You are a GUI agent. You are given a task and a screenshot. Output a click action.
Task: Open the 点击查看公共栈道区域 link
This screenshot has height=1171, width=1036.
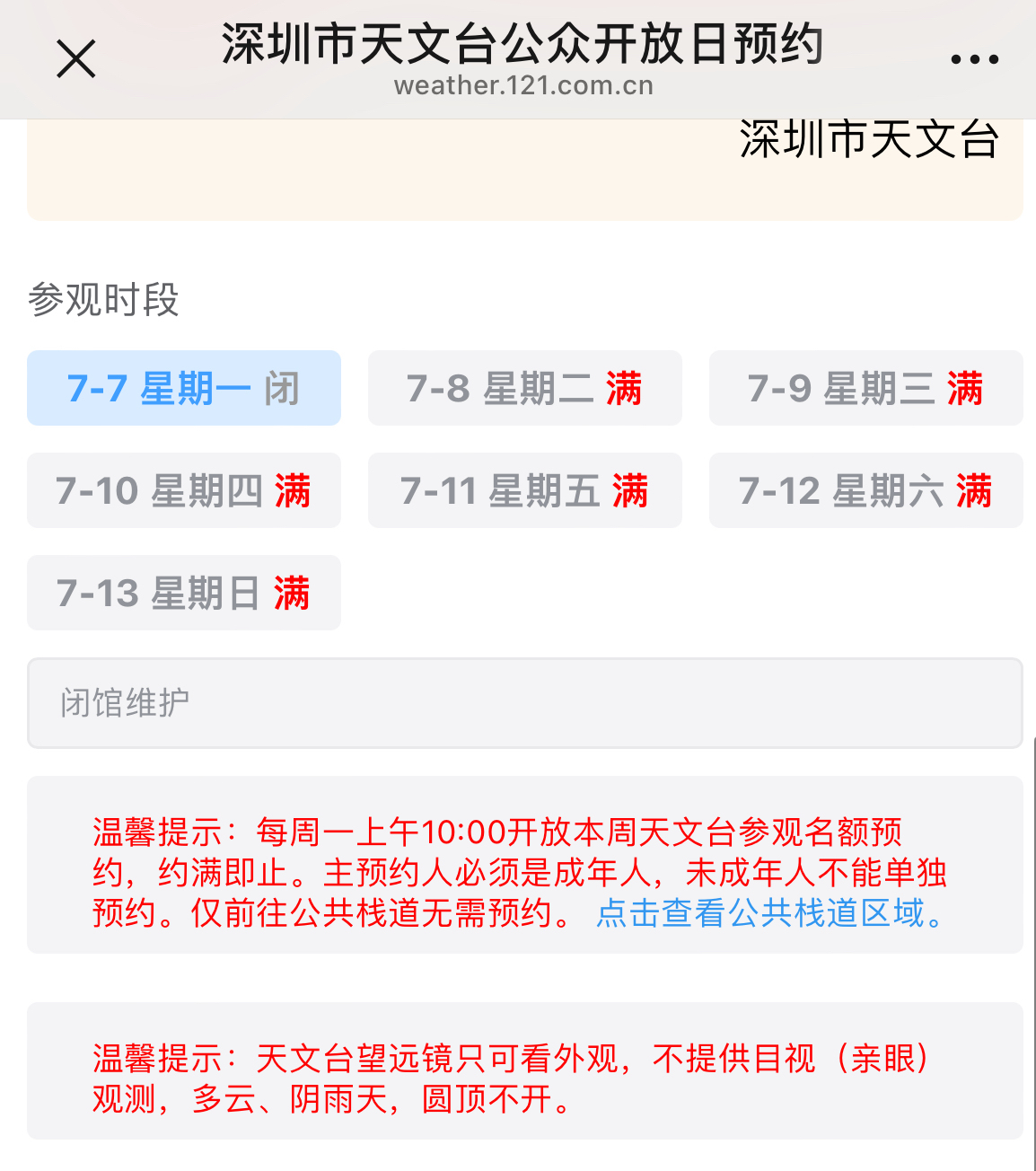click(x=770, y=913)
